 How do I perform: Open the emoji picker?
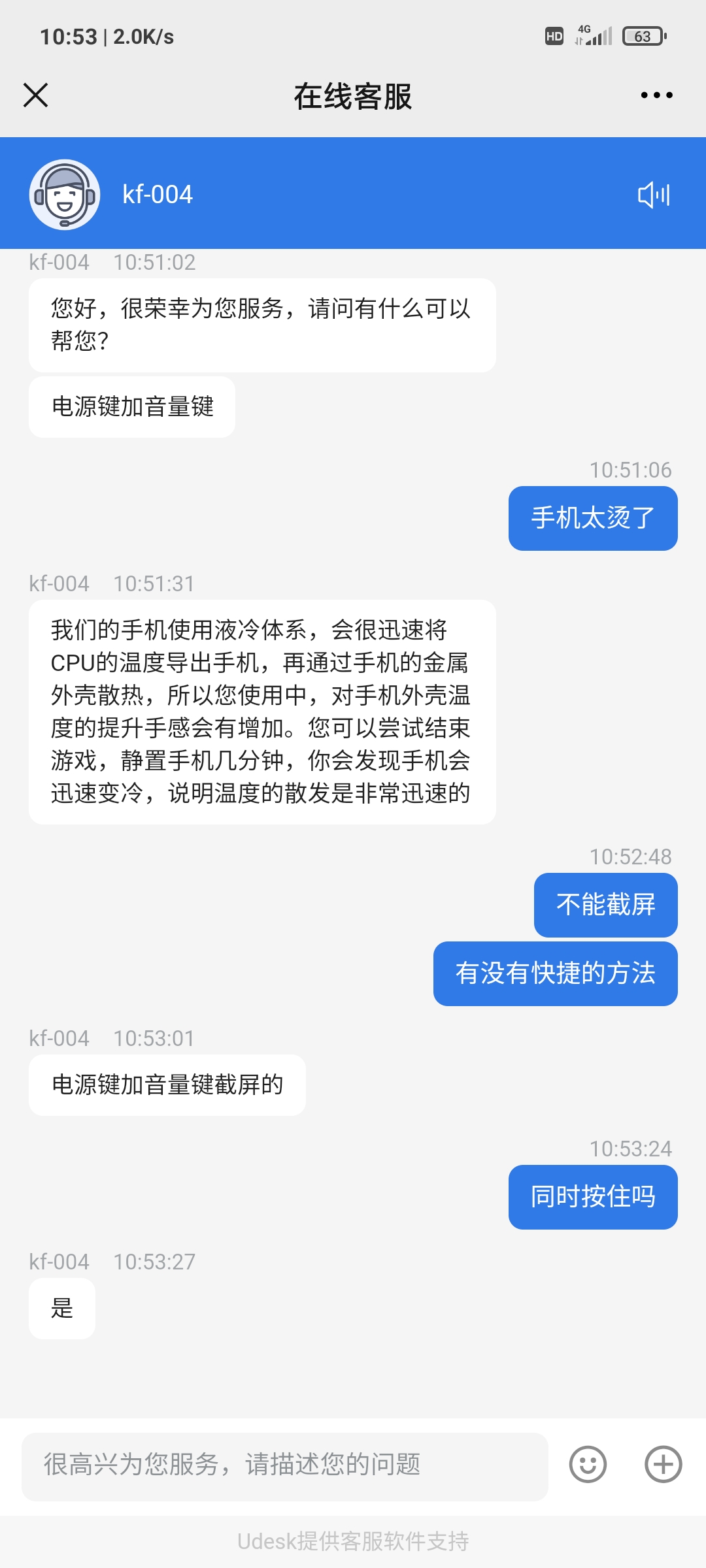588,1465
